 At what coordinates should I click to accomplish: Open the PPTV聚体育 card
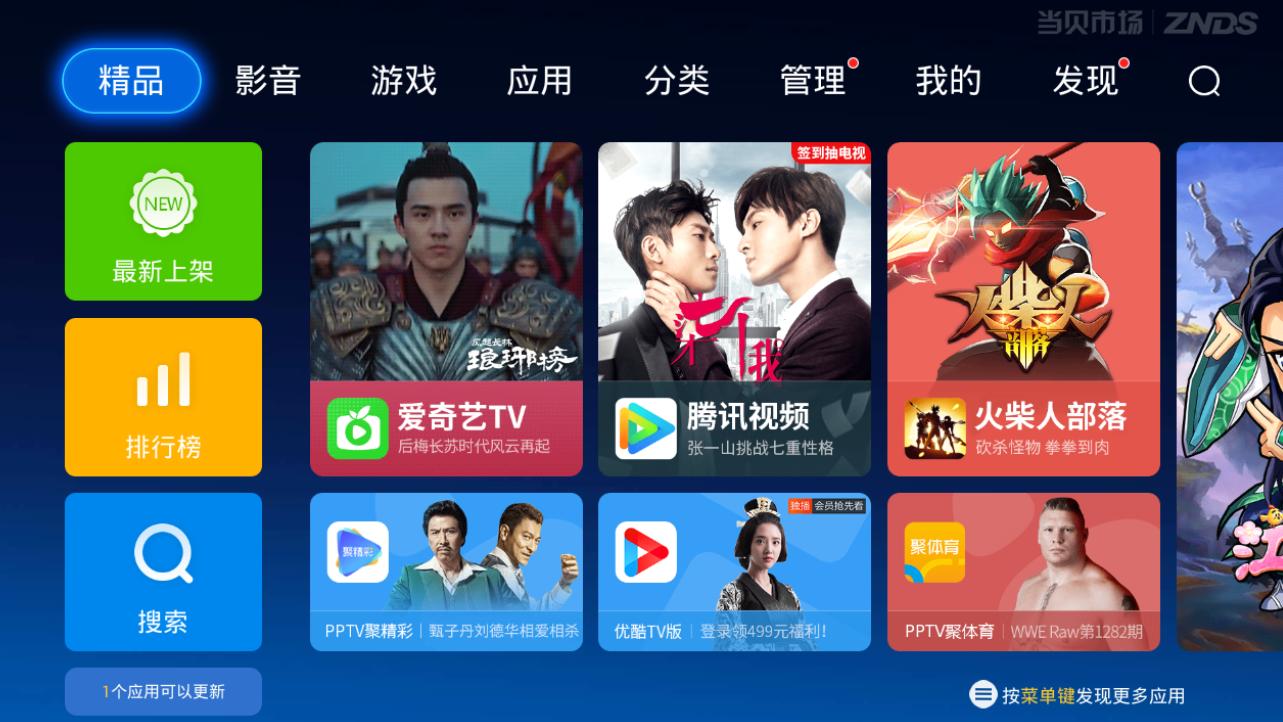[x=1023, y=572]
